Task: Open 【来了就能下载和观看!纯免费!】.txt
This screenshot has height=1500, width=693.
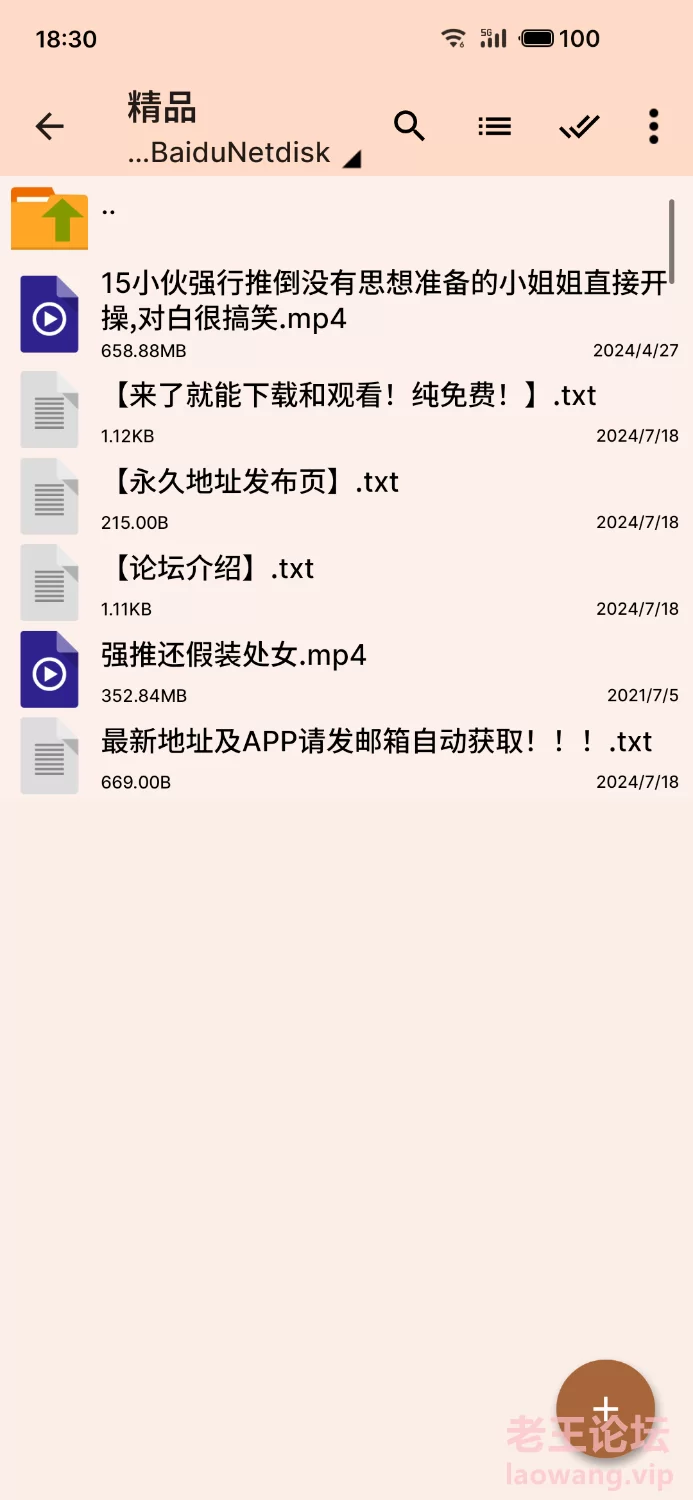Action: coord(346,409)
